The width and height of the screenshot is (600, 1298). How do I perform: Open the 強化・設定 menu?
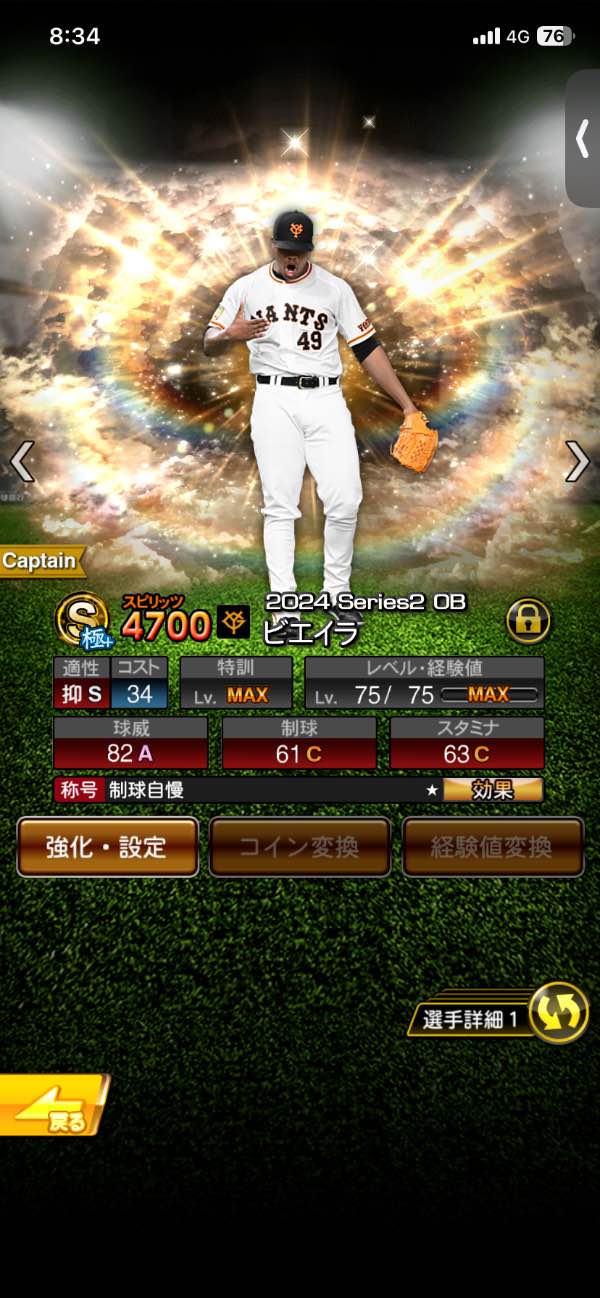pos(107,847)
